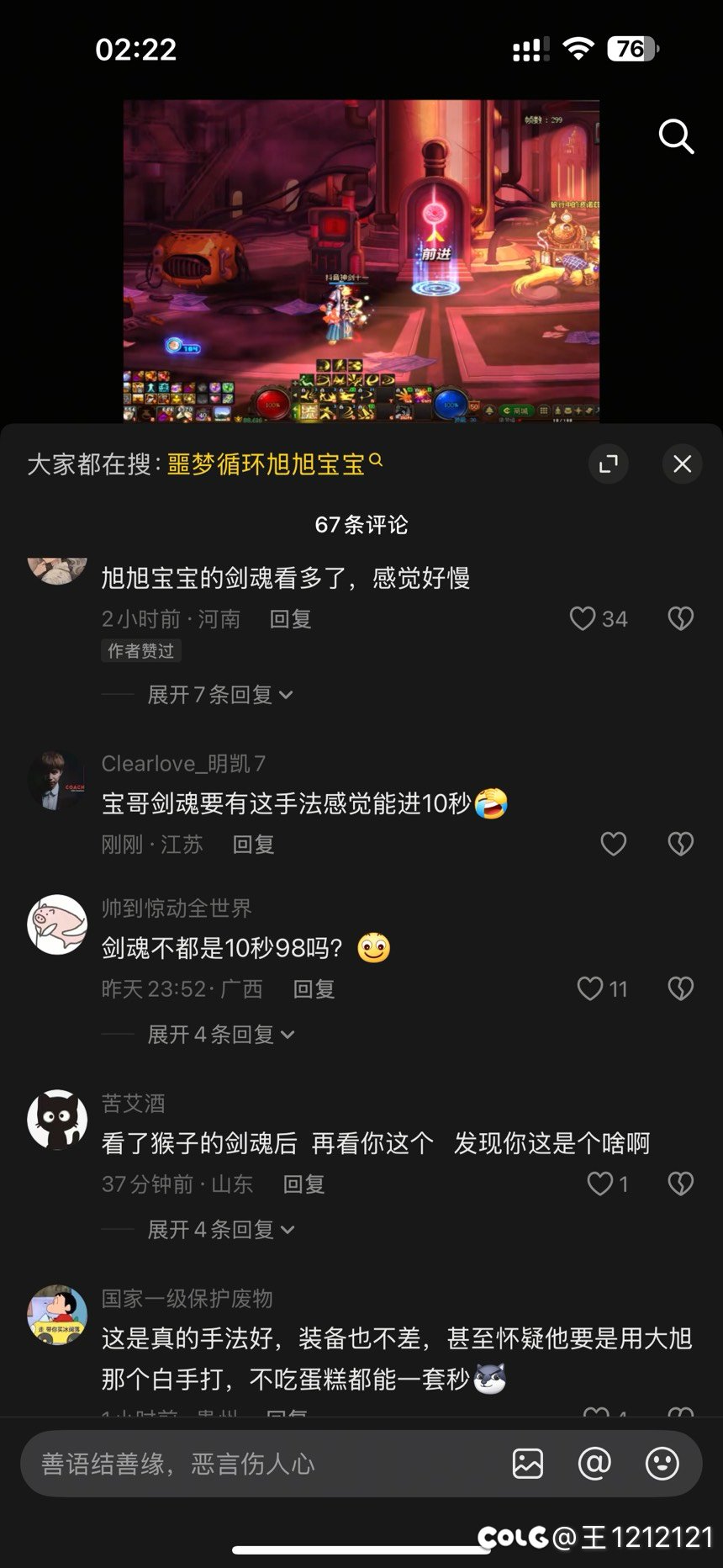
Task: Attach an image to the comment
Action: pos(527,1464)
